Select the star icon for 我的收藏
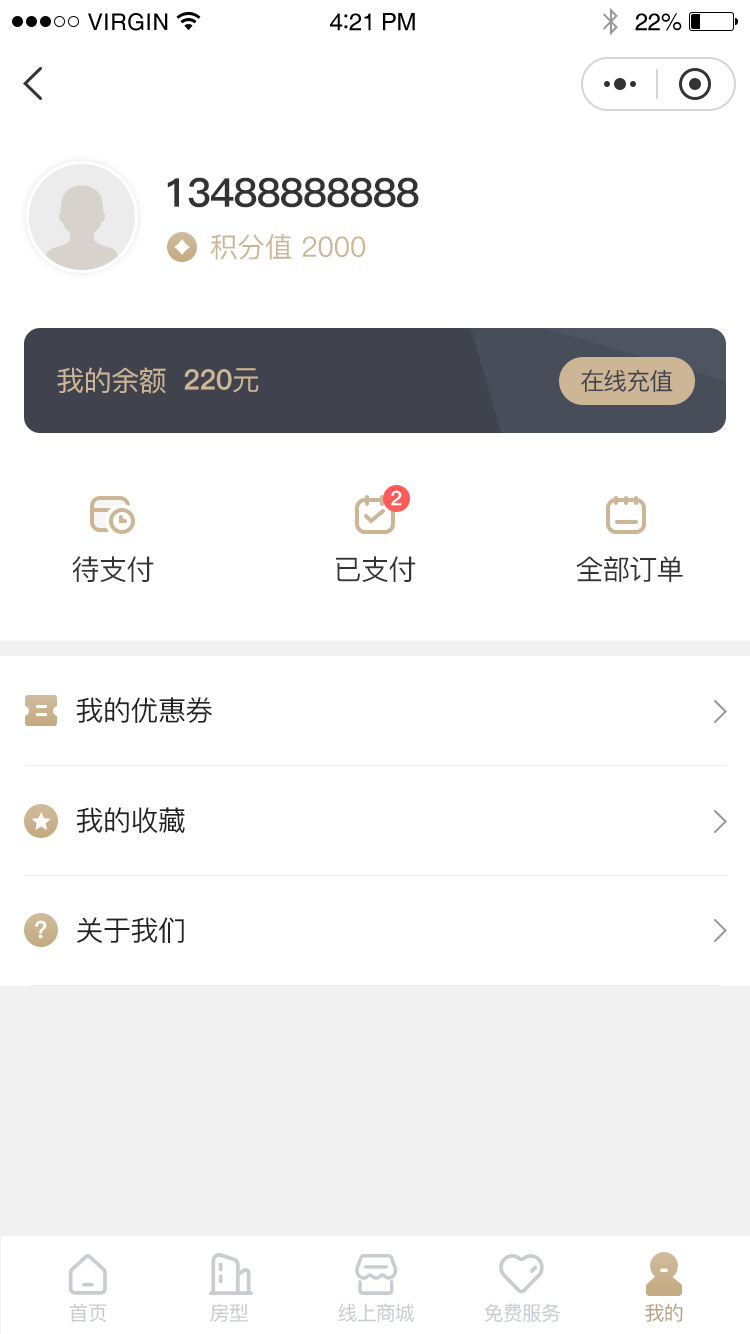Image resolution: width=750 pixels, height=1334 pixels. click(x=41, y=821)
